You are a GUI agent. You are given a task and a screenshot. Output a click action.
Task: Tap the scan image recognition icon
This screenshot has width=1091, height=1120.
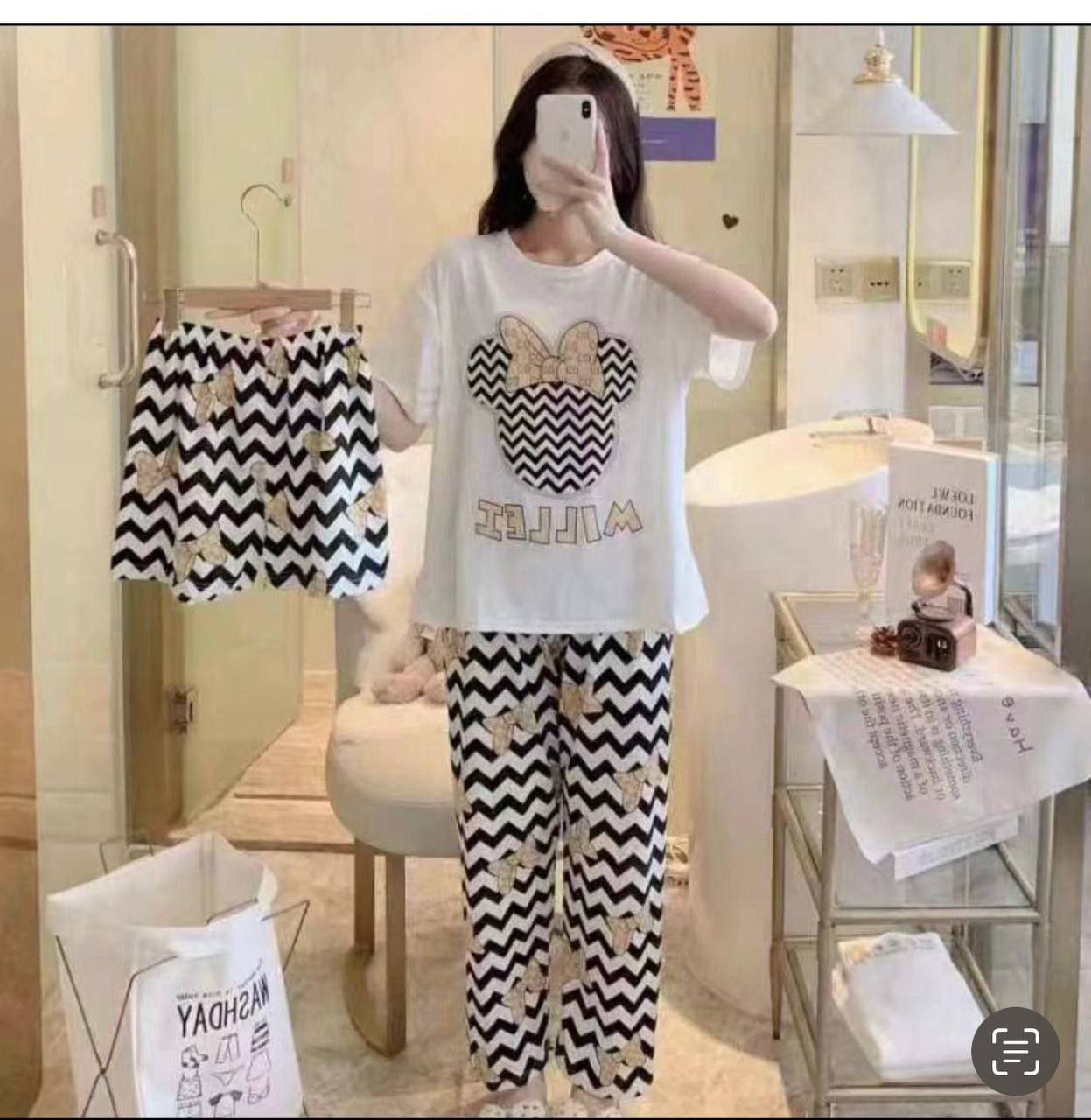coord(1015,1050)
